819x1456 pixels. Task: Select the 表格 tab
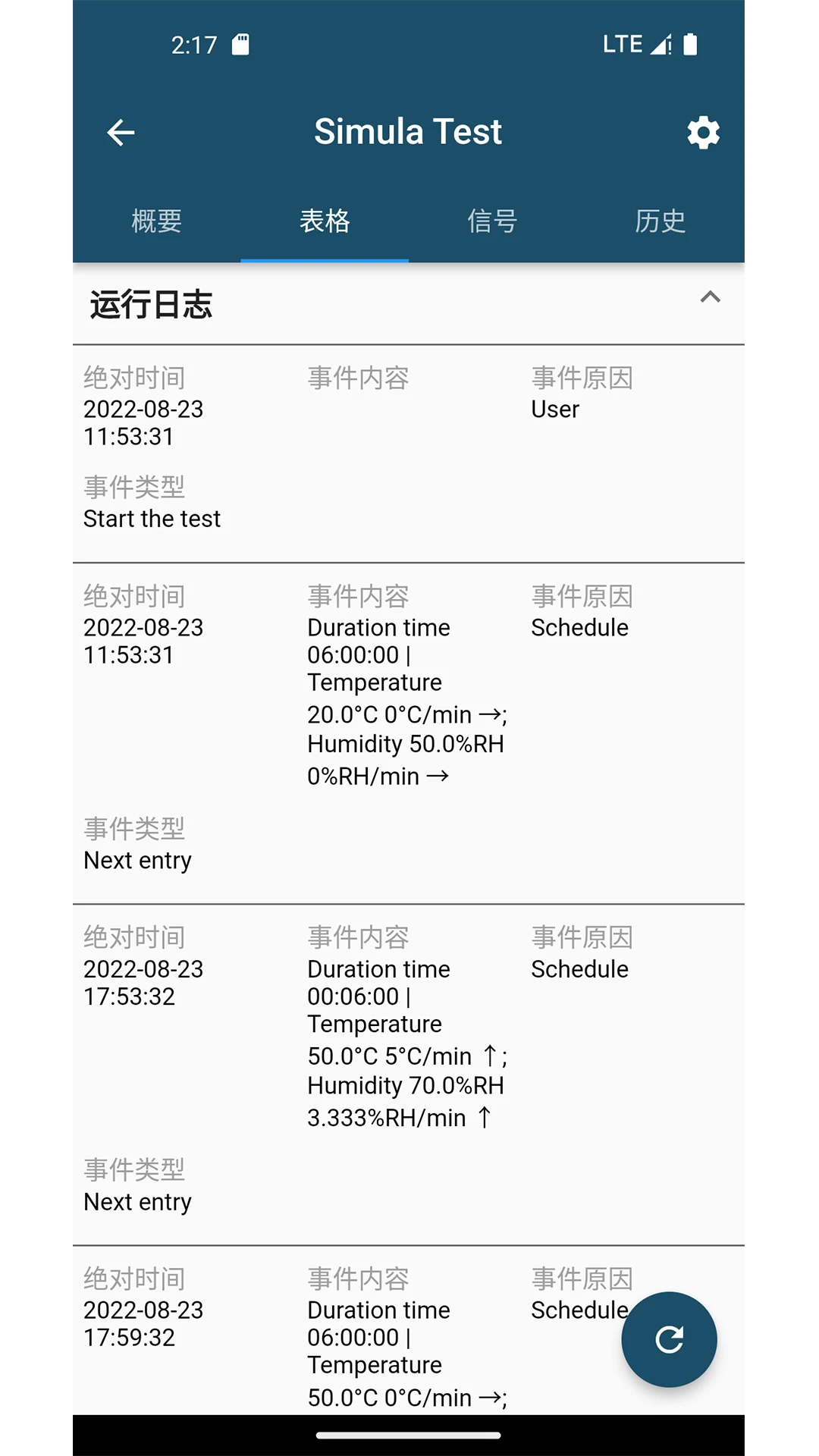click(x=325, y=221)
